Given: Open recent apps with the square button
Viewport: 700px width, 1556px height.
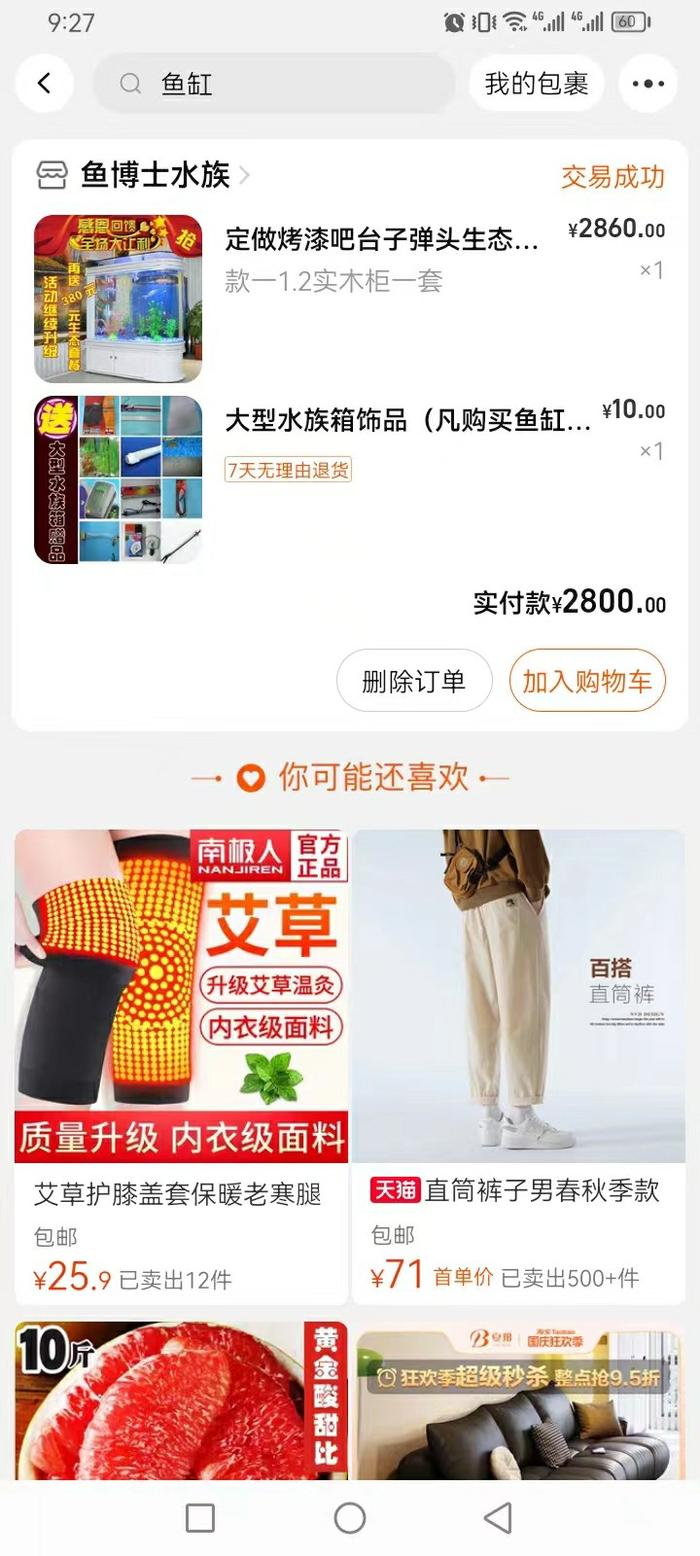Looking at the screenshot, I should pos(200,1518).
